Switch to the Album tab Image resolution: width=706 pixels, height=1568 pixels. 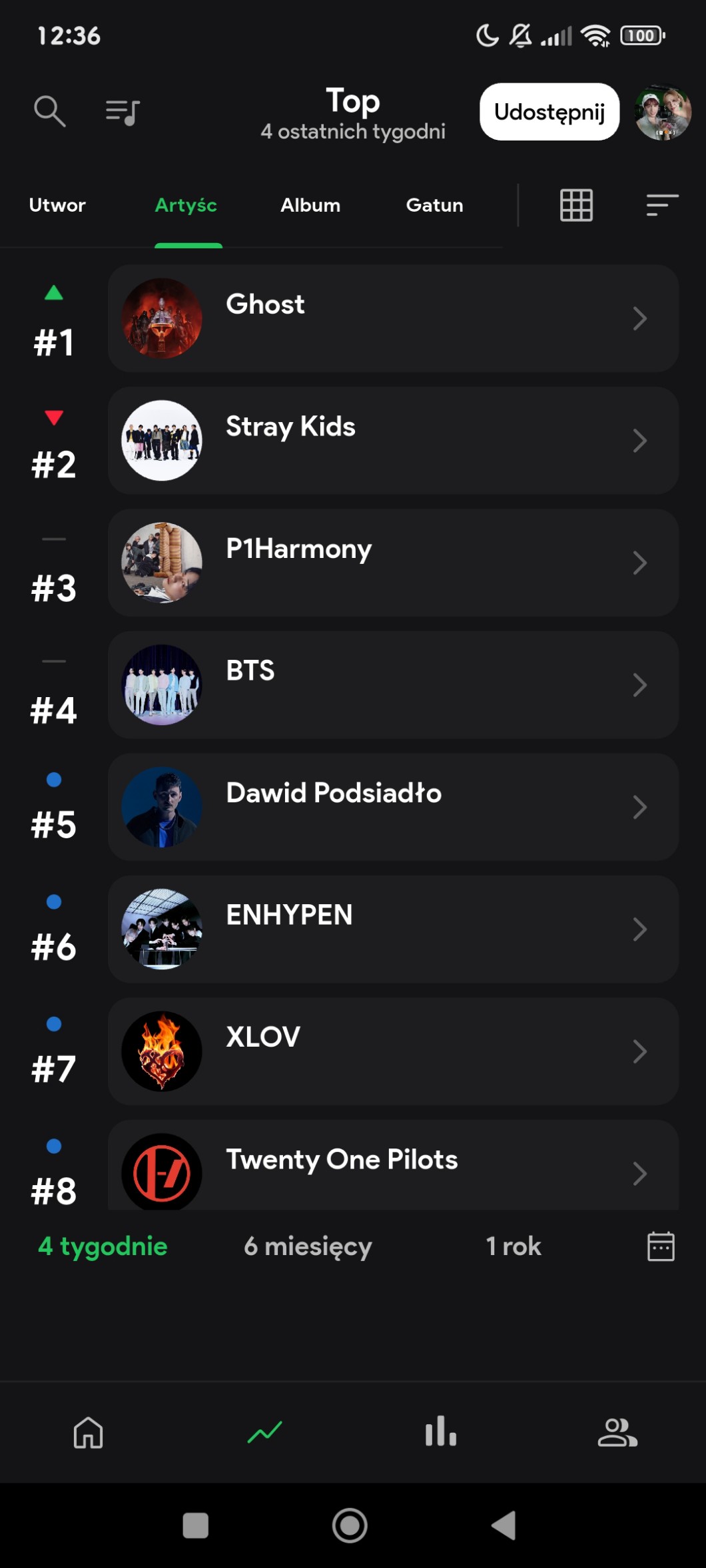pyautogui.click(x=310, y=205)
